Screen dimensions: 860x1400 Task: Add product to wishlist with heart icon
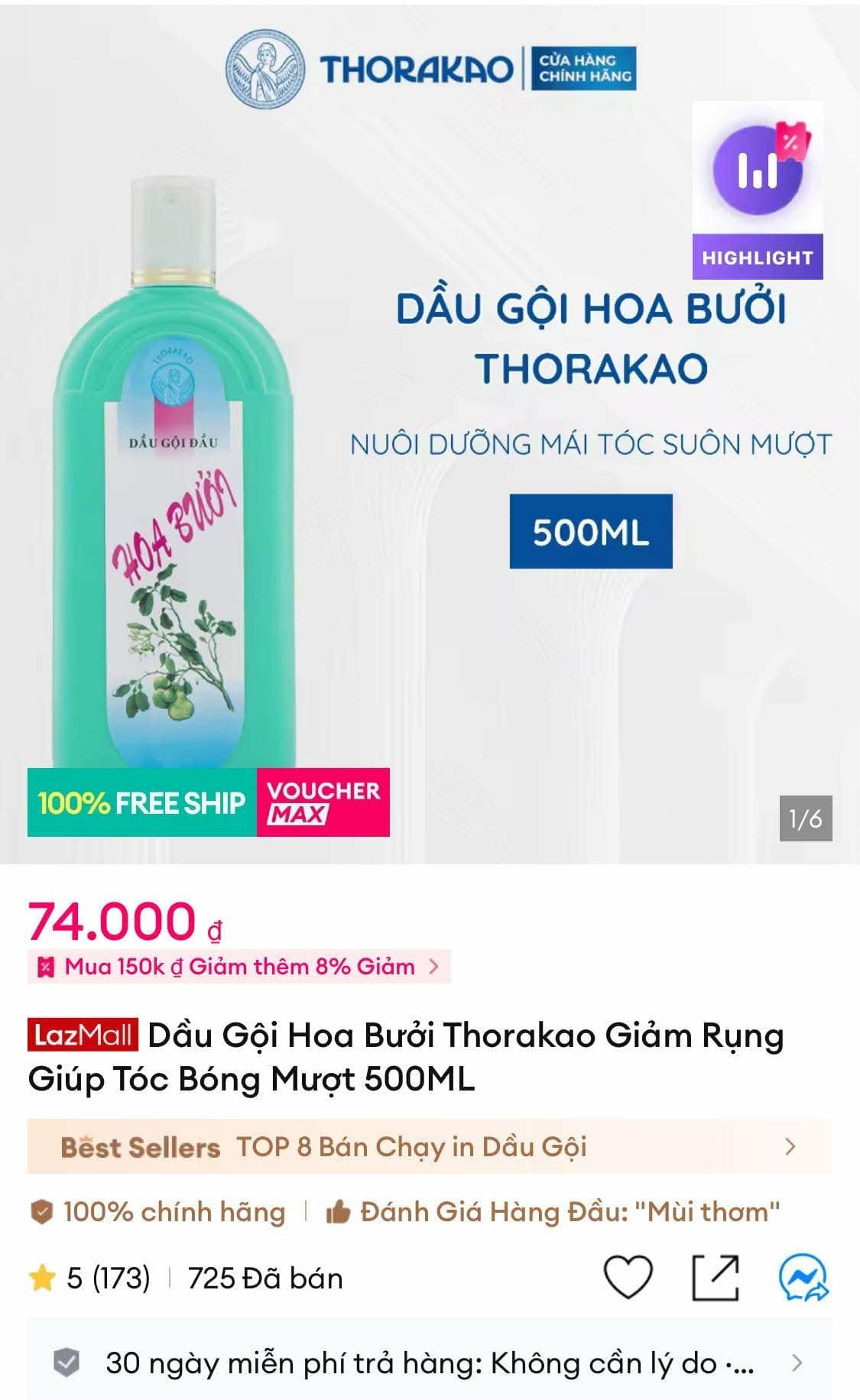click(628, 1277)
